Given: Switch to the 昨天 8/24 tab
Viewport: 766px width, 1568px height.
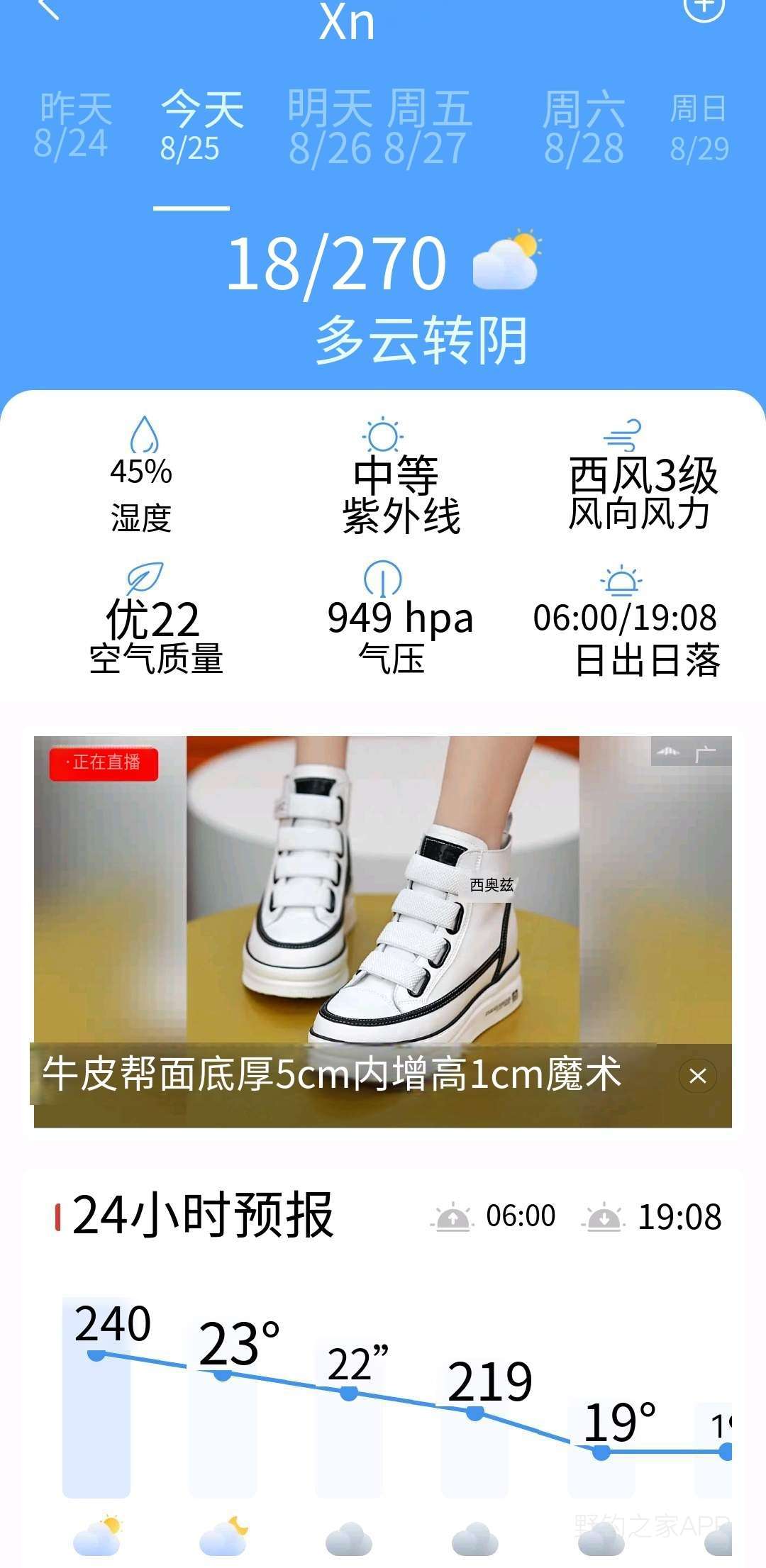Looking at the screenshot, I should 73,126.
